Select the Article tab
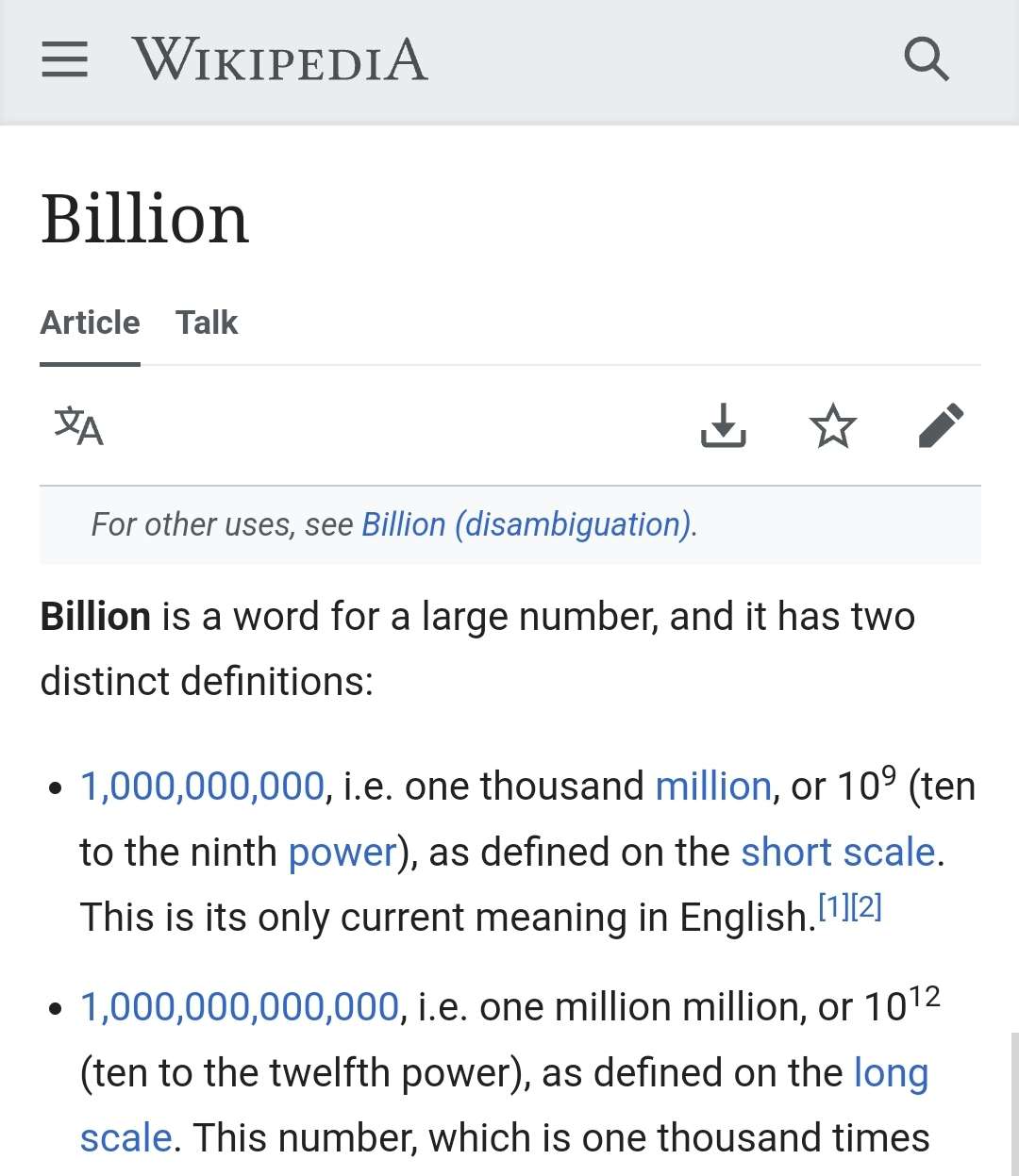This screenshot has height=1176, width=1019. 90,323
